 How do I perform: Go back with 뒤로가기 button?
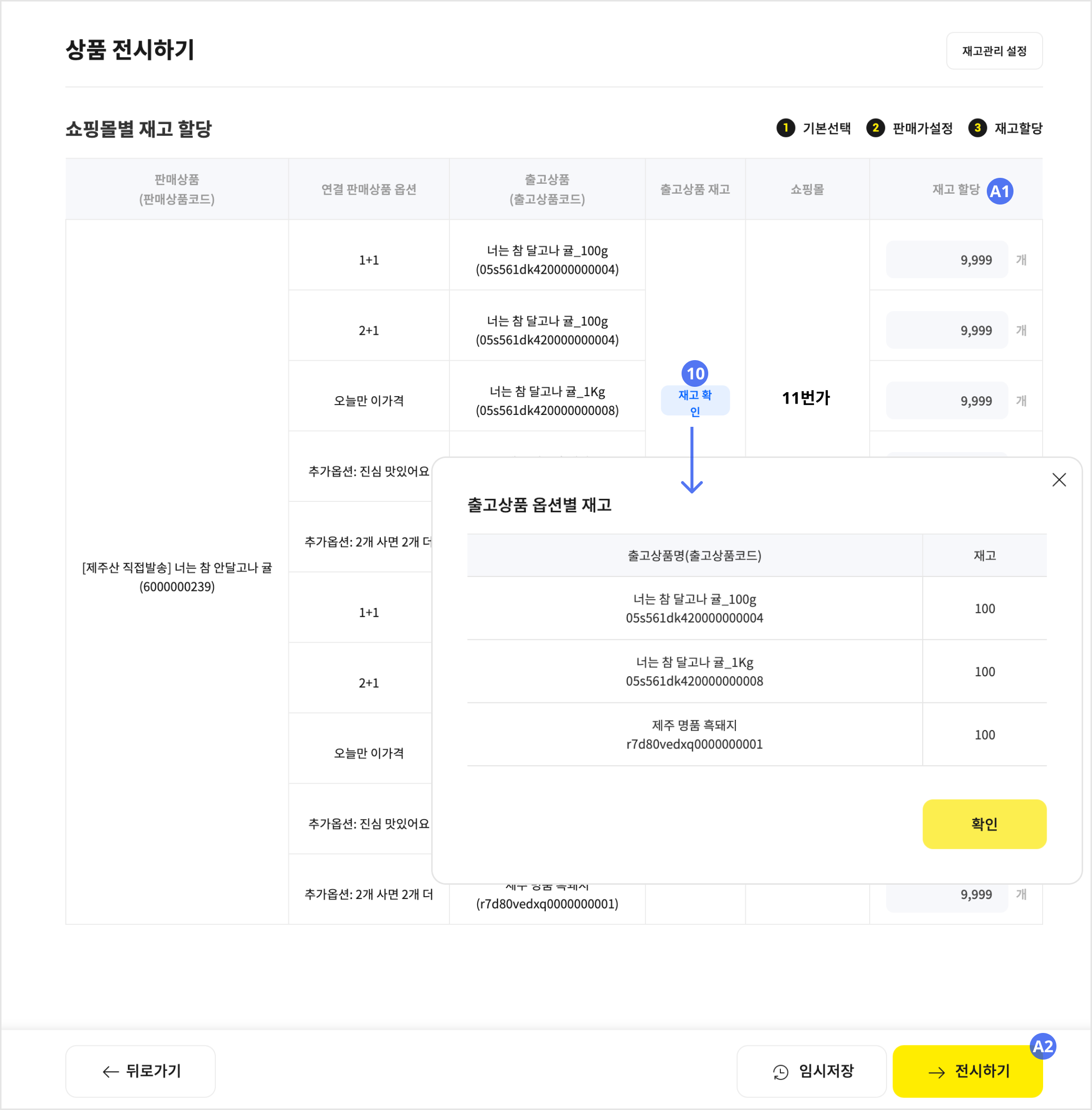coord(141,1070)
